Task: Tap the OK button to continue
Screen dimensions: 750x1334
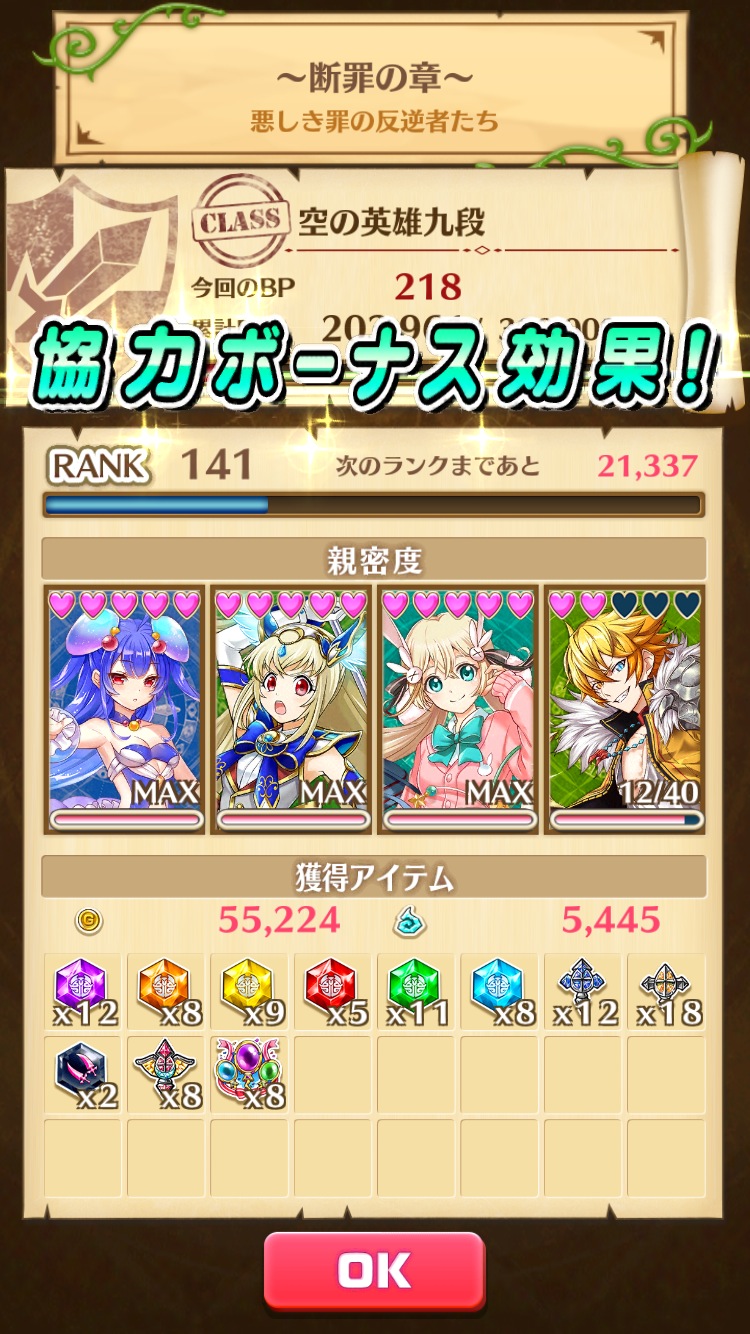Action: pyautogui.click(x=374, y=1270)
